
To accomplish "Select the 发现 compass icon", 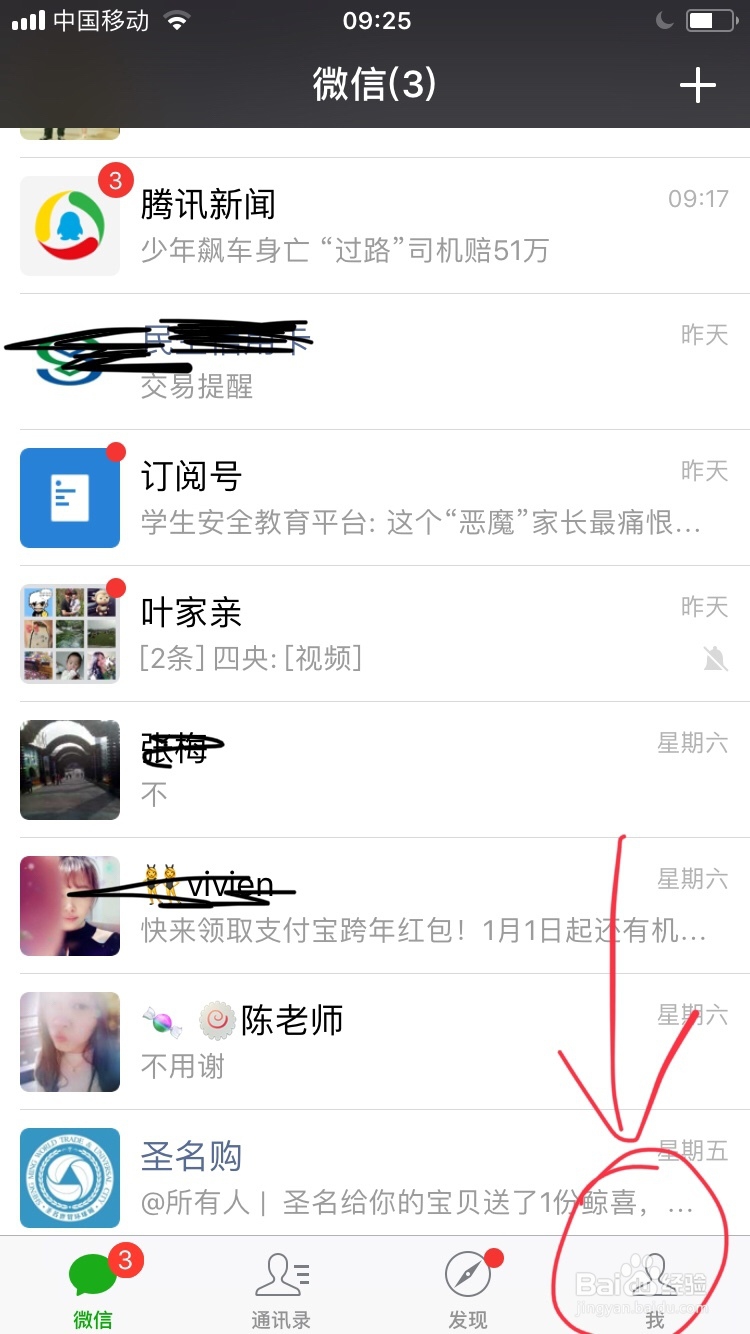I will click(466, 1275).
